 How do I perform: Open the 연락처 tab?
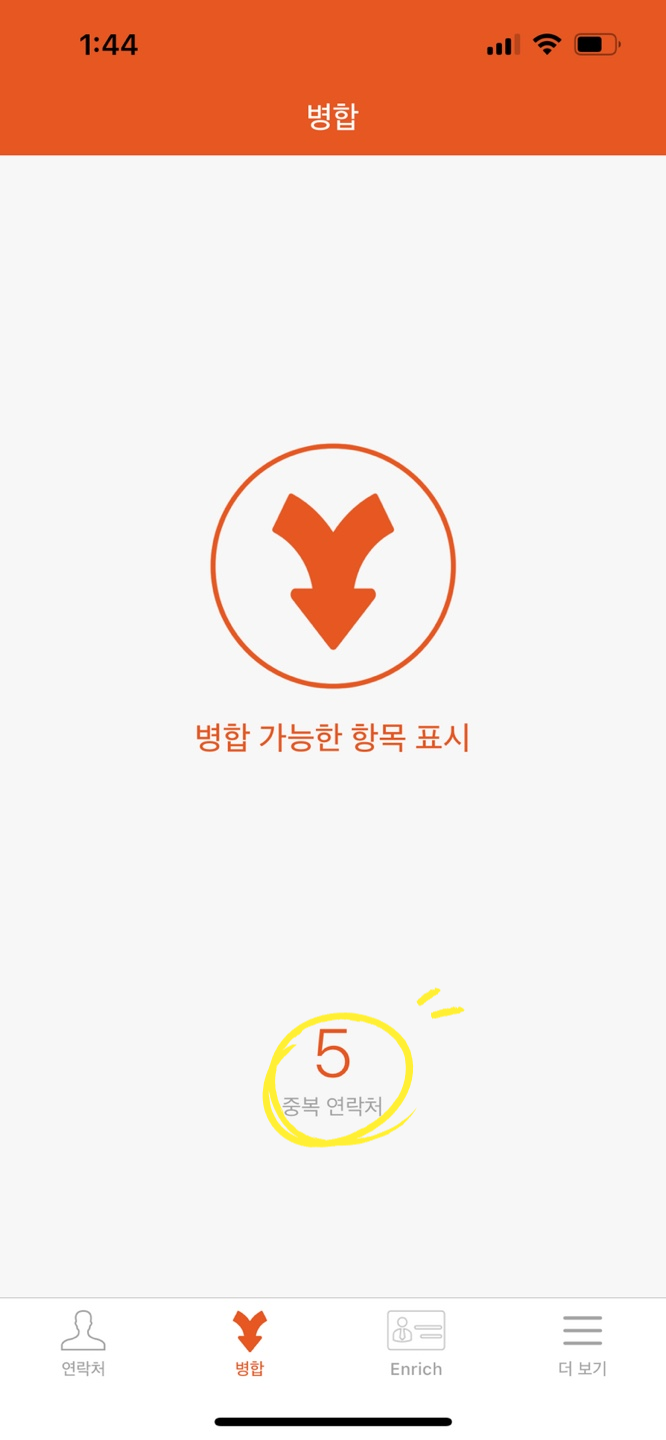(83, 1343)
